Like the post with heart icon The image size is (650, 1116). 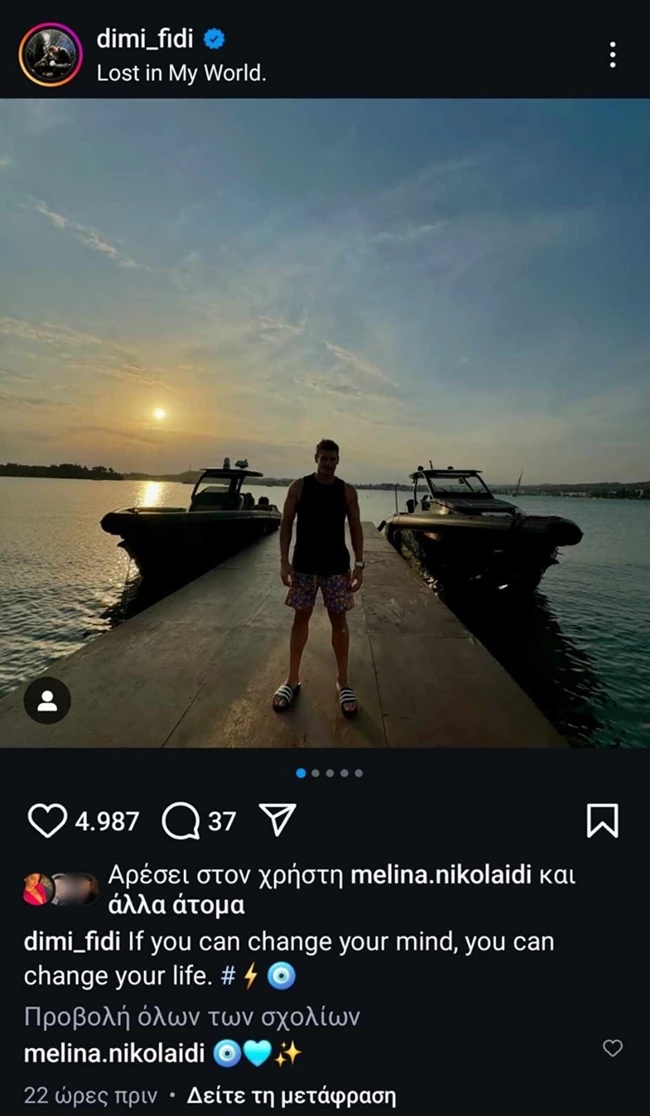point(46,821)
